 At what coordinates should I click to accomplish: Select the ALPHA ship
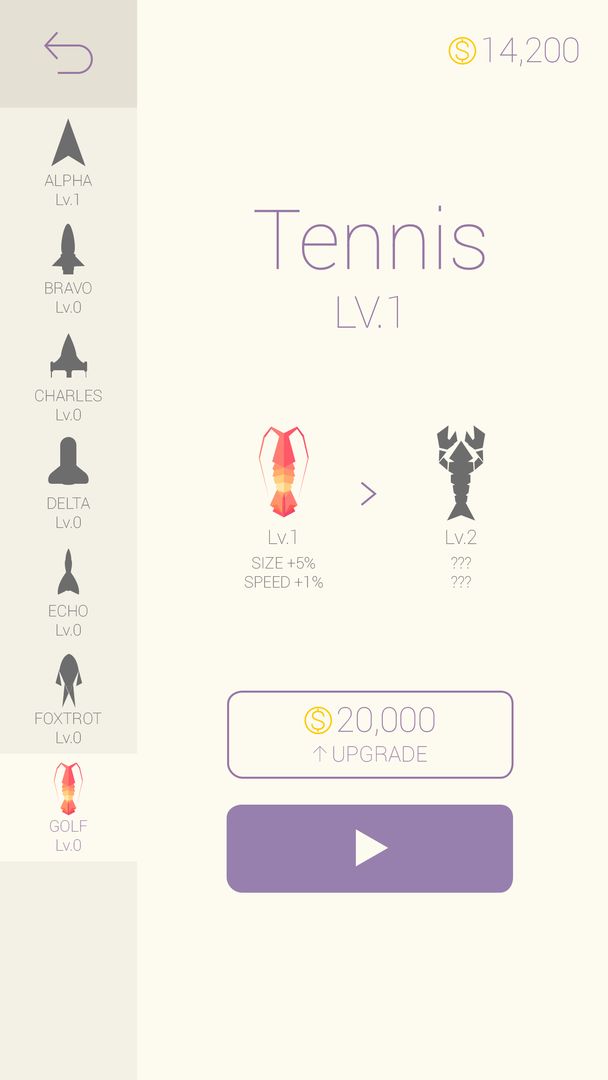(68, 162)
